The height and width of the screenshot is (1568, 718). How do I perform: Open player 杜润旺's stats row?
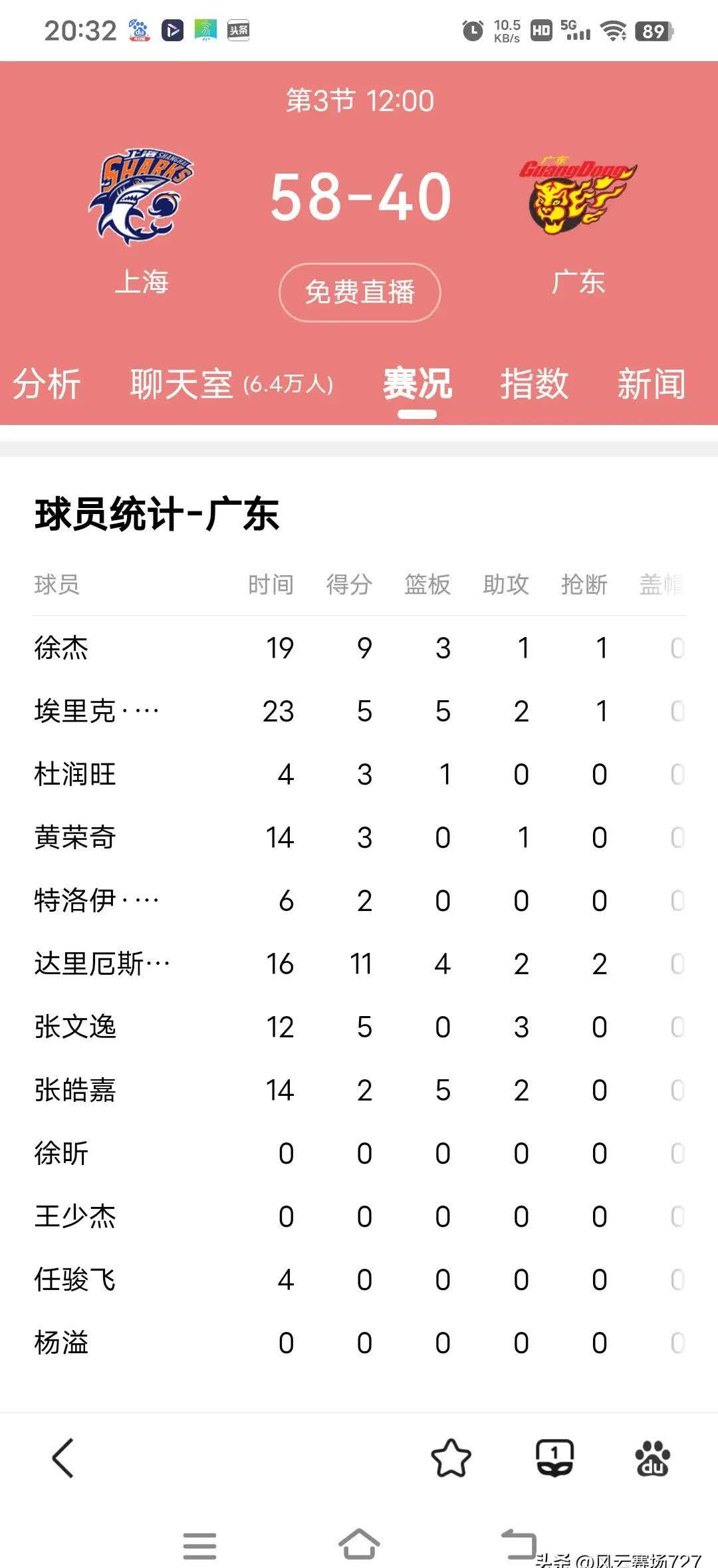(x=359, y=774)
